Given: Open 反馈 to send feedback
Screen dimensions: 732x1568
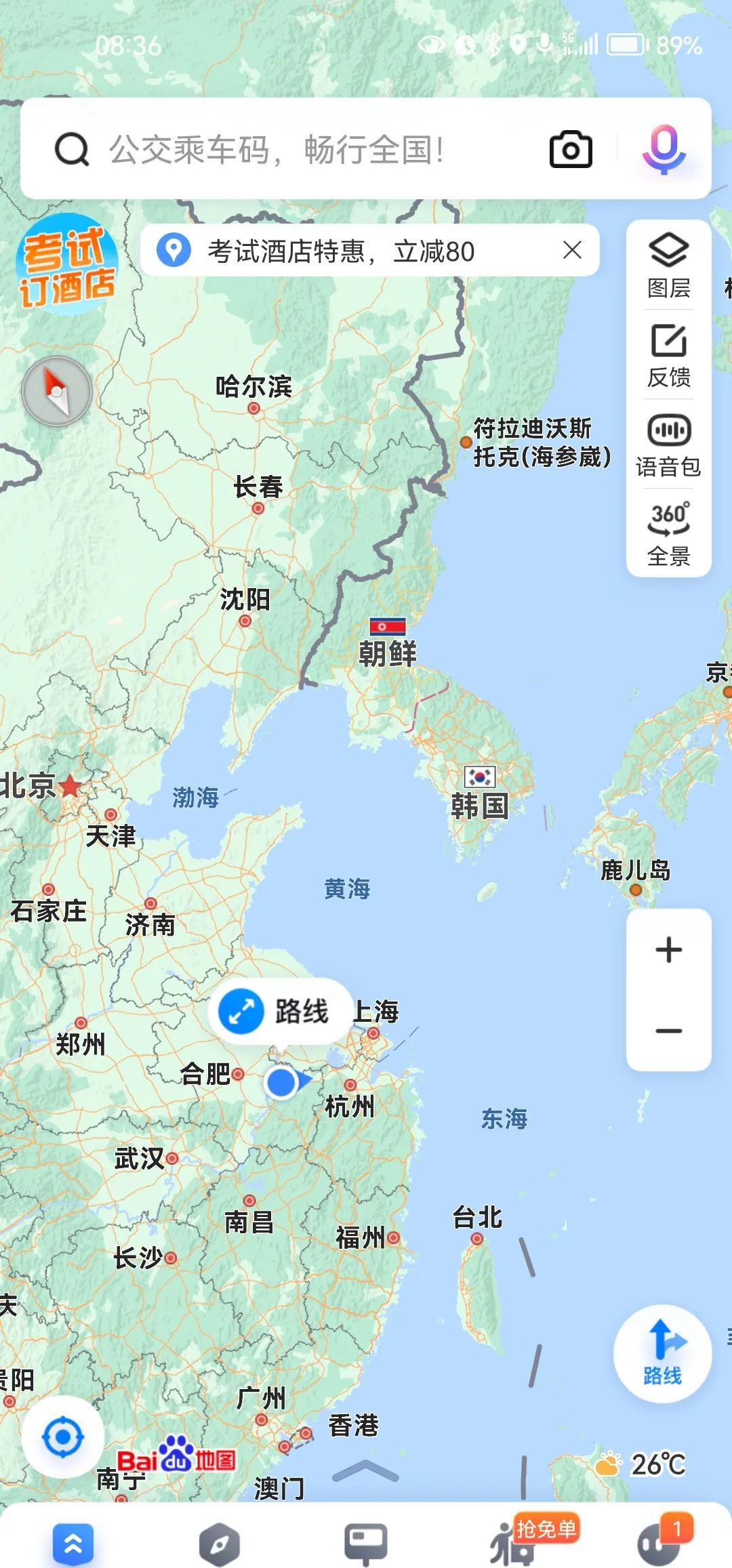Looking at the screenshot, I should pyautogui.click(x=668, y=356).
